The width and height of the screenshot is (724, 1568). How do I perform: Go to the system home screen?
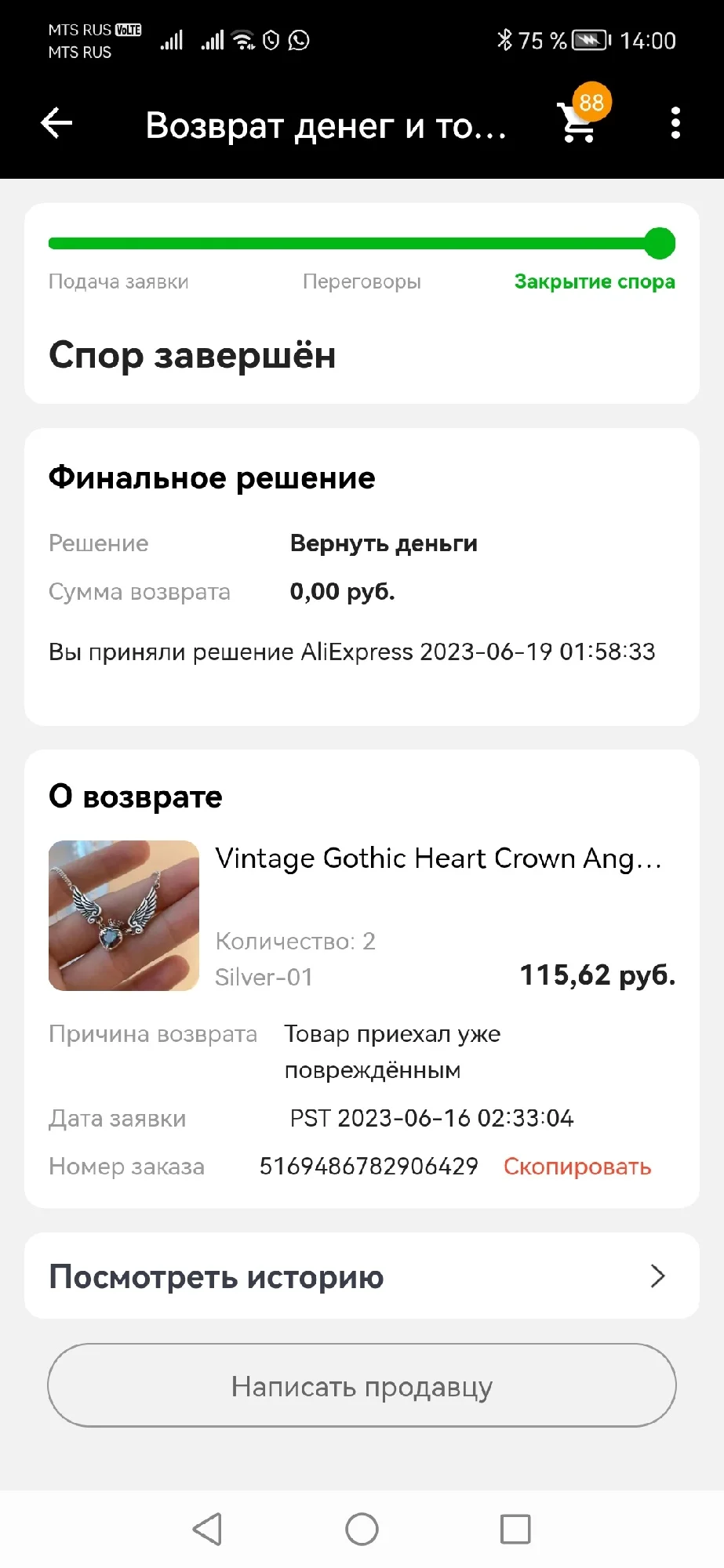(362, 1529)
